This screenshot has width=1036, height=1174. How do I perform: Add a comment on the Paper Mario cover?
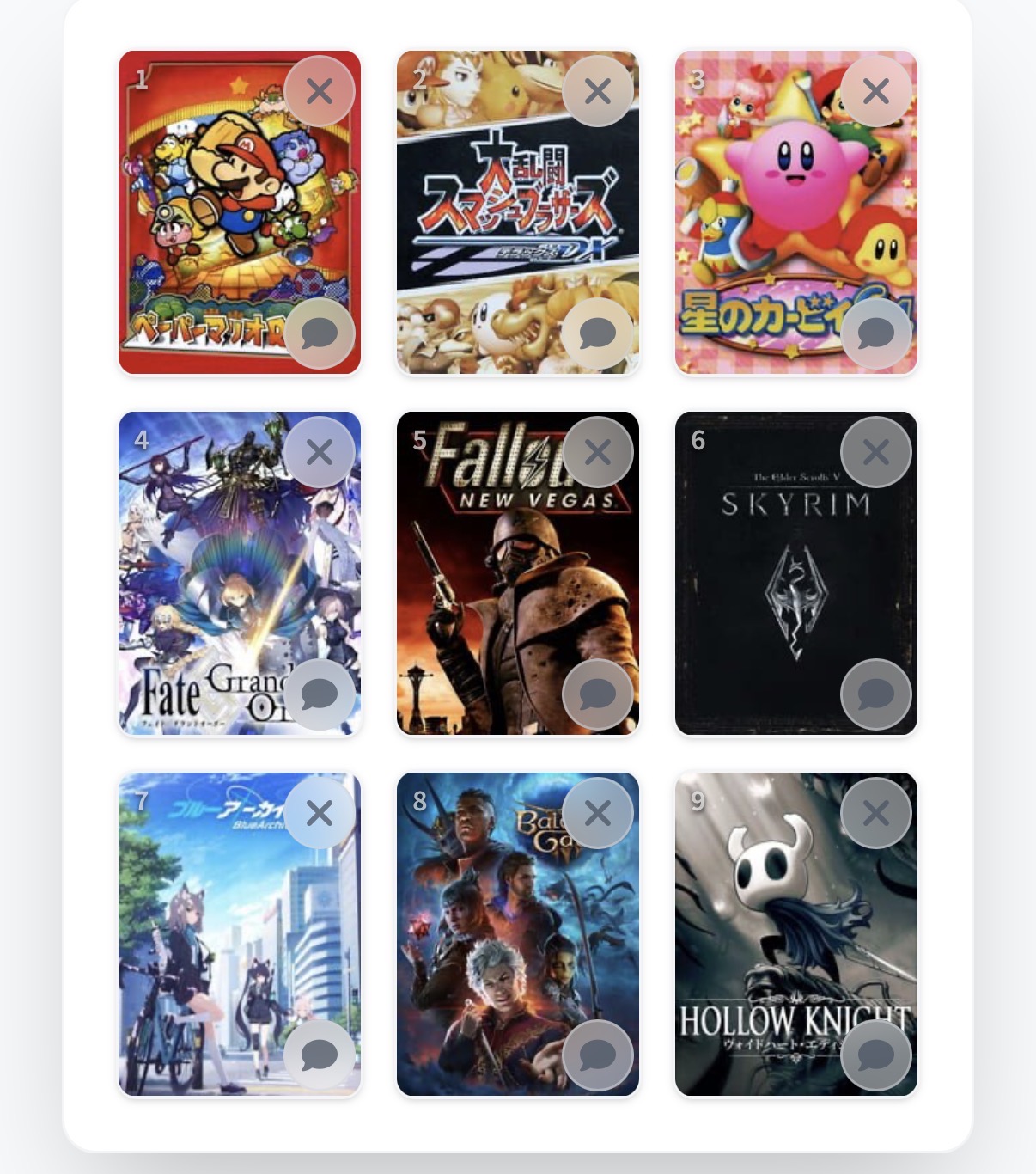(319, 333)
